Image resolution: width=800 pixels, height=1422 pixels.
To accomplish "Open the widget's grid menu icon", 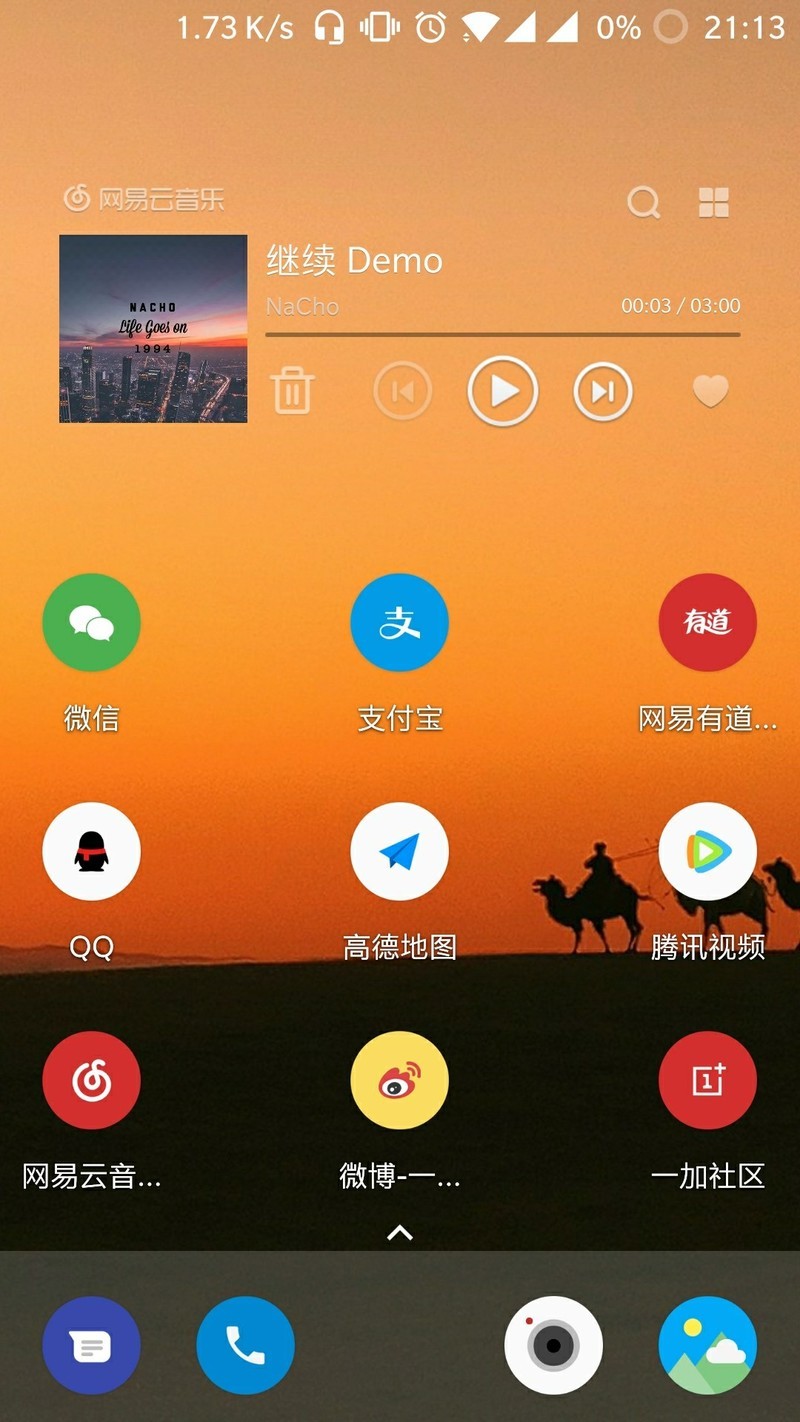I will (x=713, y=203).
